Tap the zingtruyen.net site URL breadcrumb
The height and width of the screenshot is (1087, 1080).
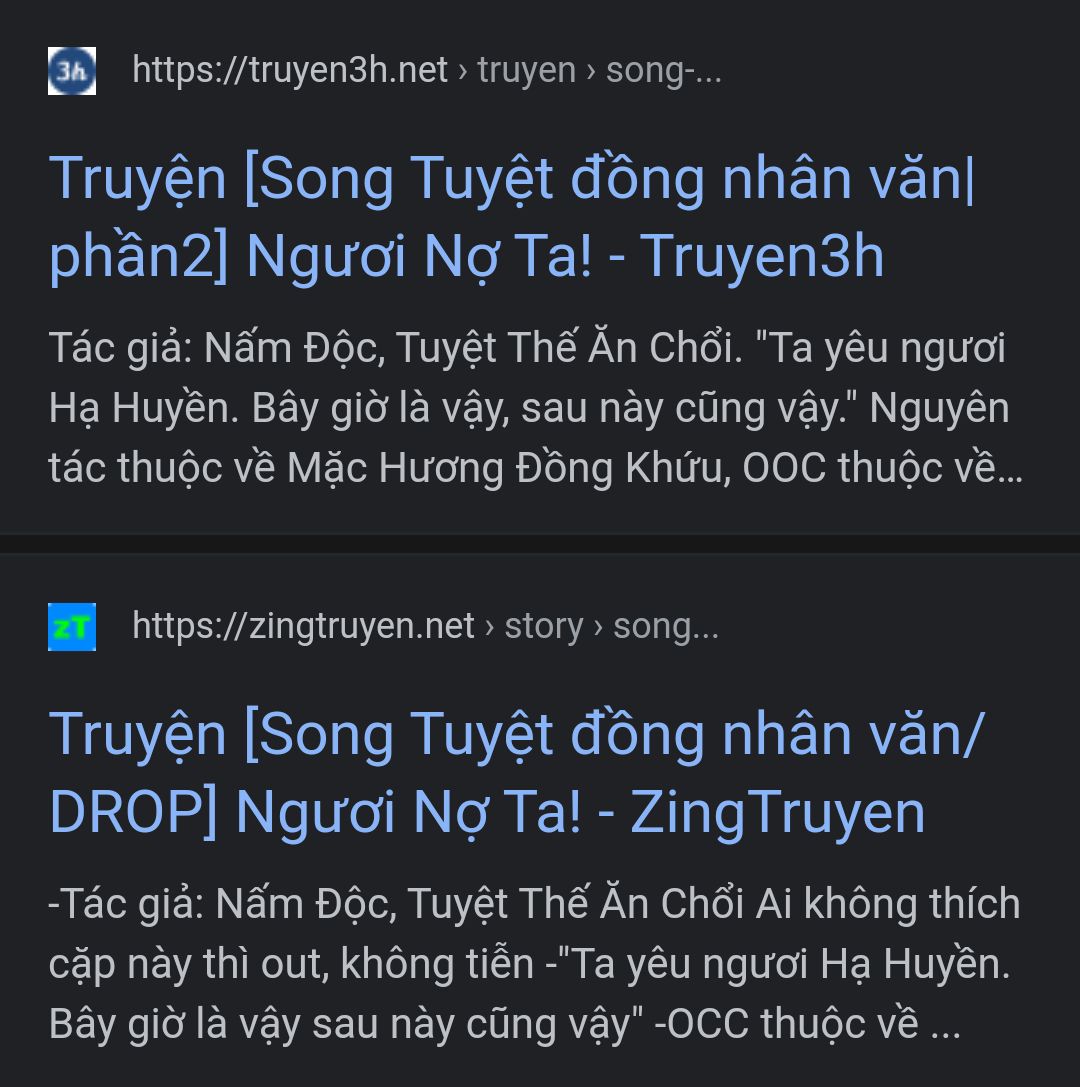(425, 626)
